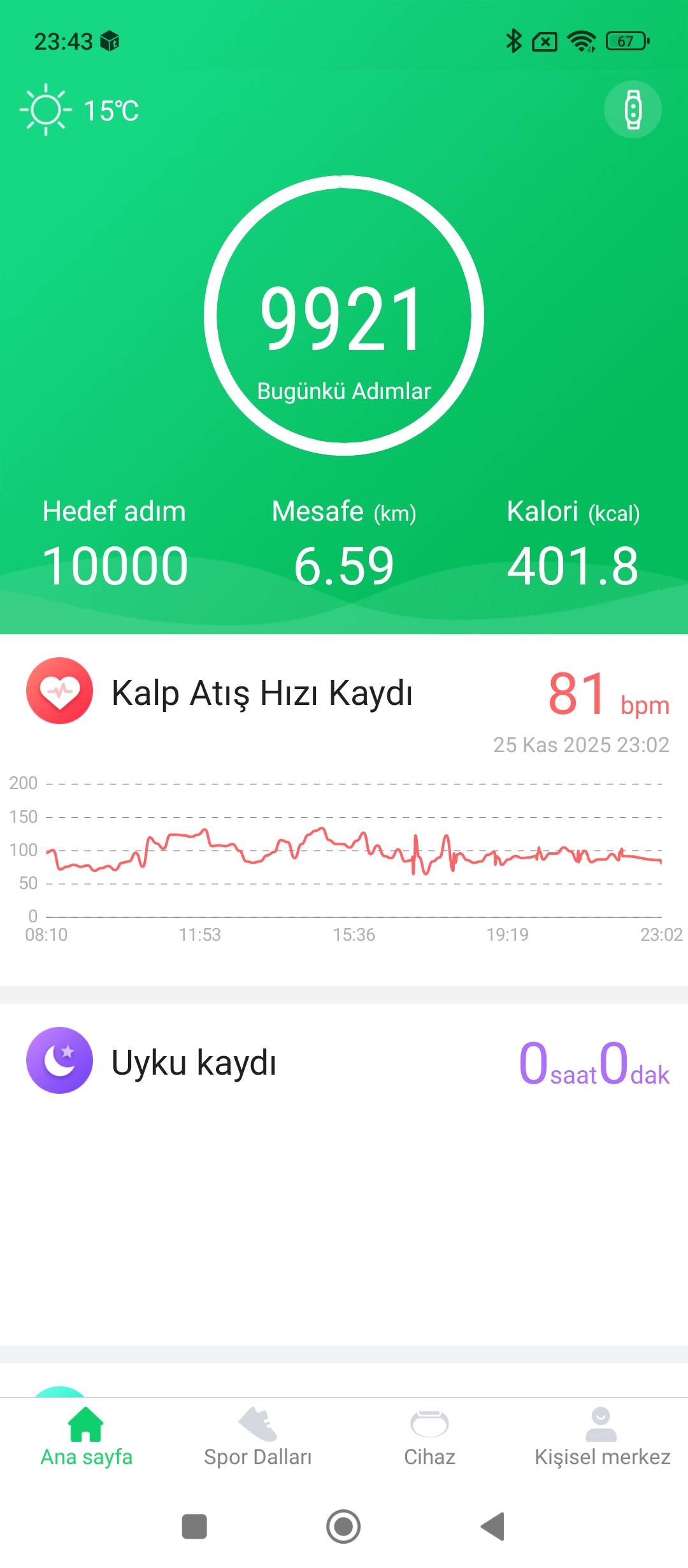This screenshot has width=688, height=1568.
Task: Open the smartwatch device icon
Action: [x=633, y=110]
